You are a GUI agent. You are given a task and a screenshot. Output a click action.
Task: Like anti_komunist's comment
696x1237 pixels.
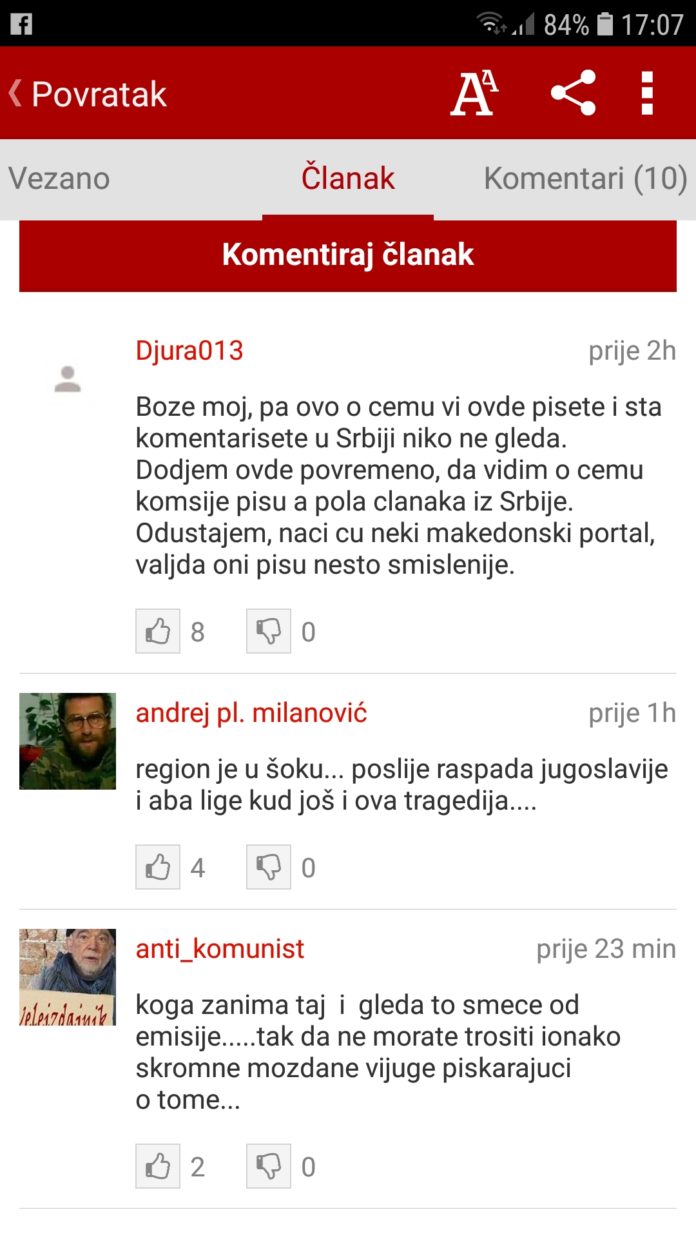click(158, 1166)
